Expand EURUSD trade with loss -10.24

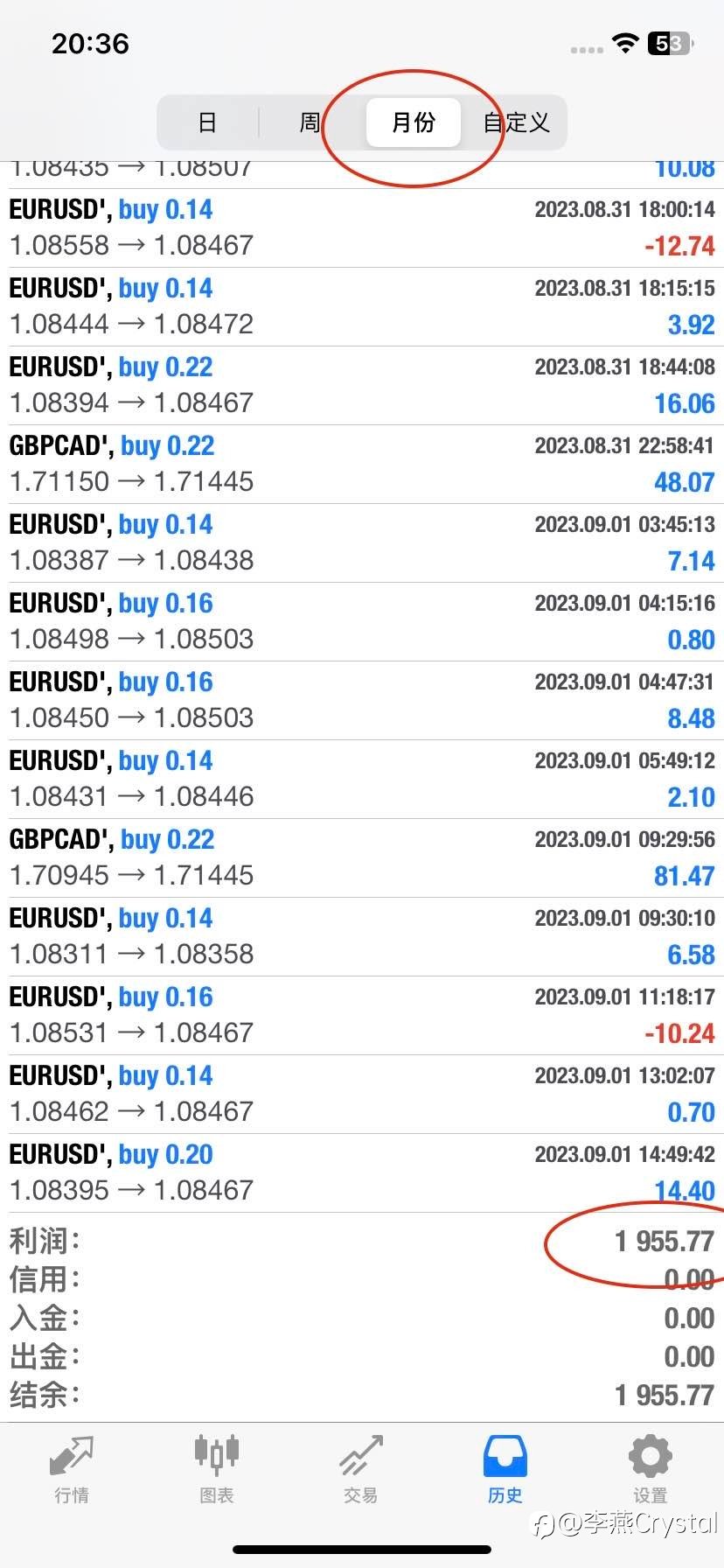pos(362,1016)
